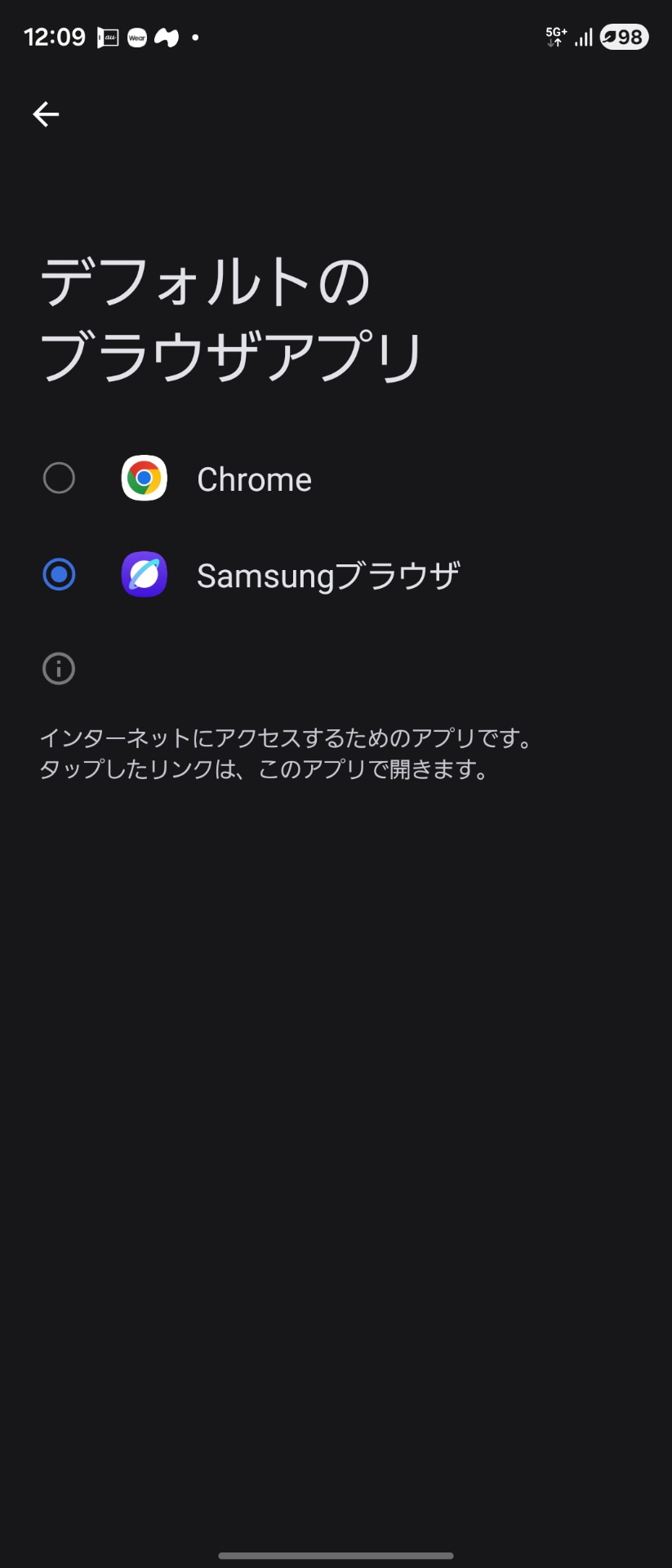This screenshot has width=672, height=1568.
Task: Tap the notification dot in the status bar
Action: tap(196, 37)
